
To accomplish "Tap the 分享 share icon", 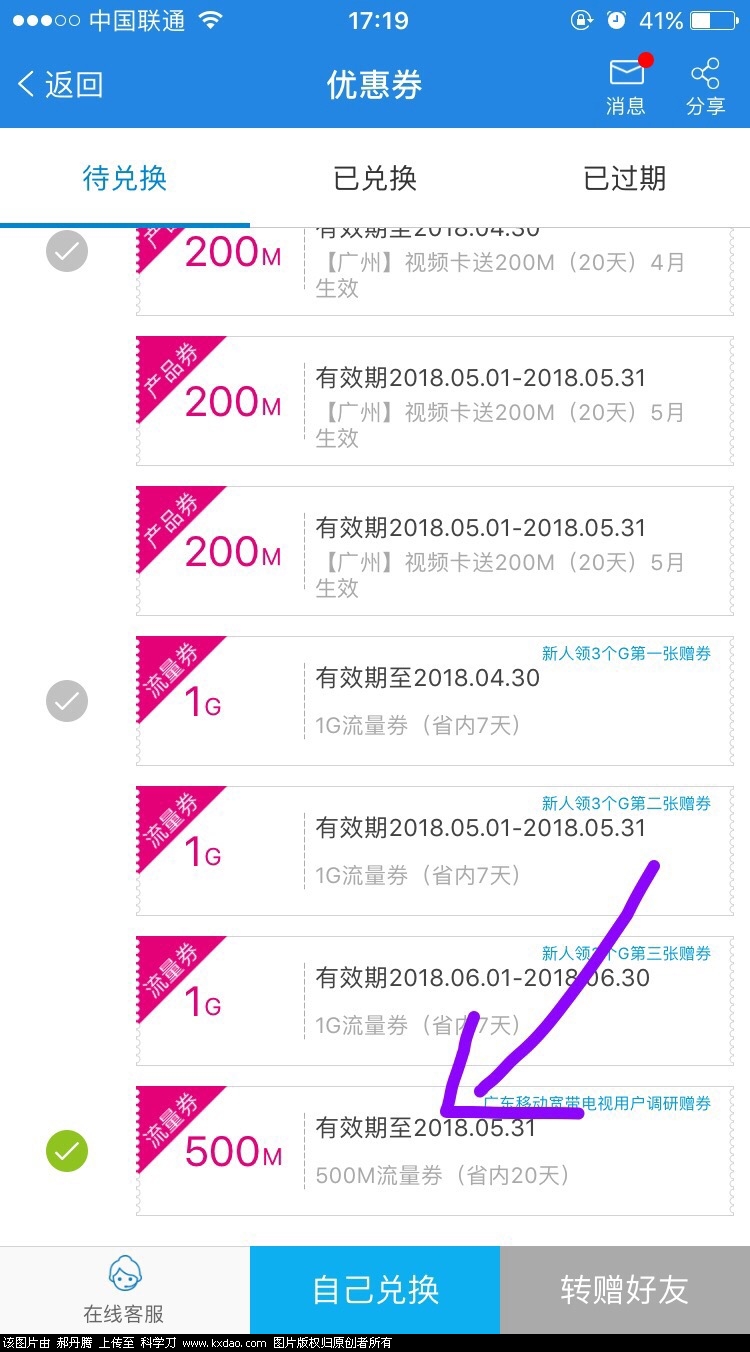I will (705, 86).
